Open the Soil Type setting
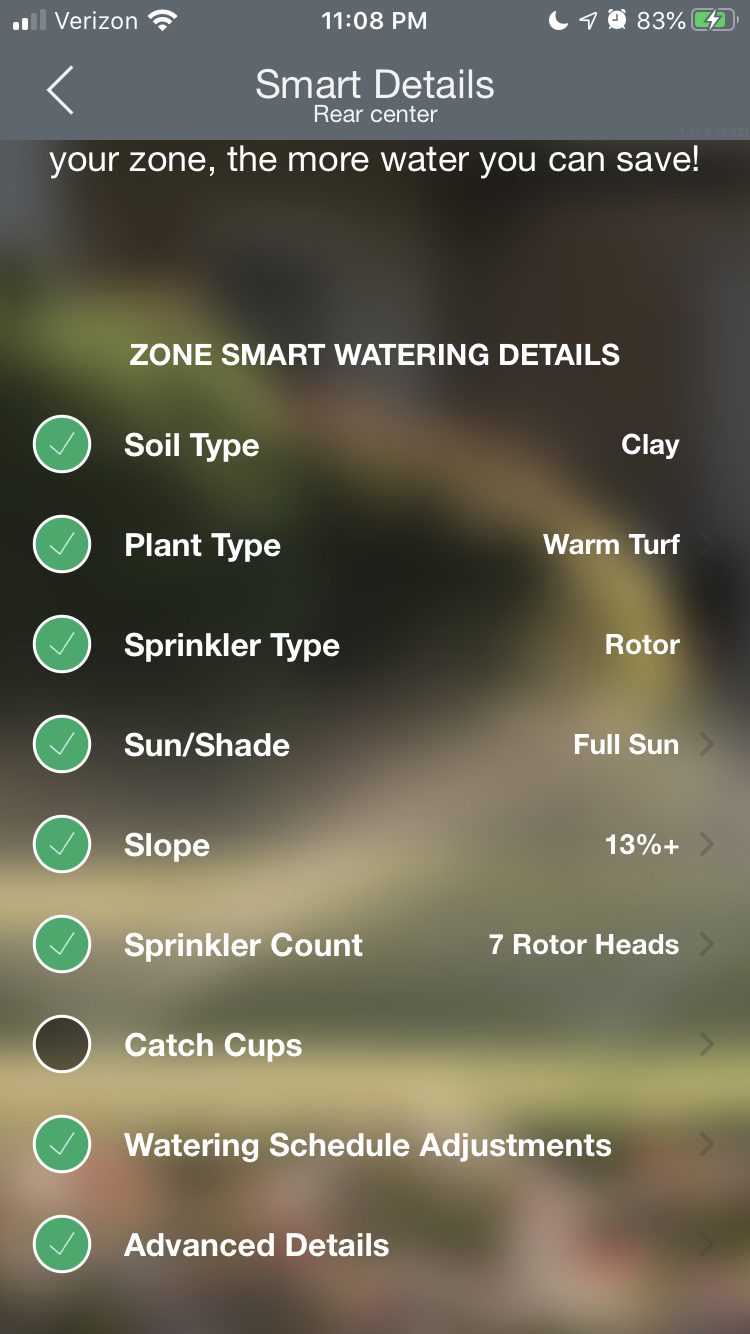Image resolution: width=750 pixels, height=1334 pixels. (x=375, y=445)
